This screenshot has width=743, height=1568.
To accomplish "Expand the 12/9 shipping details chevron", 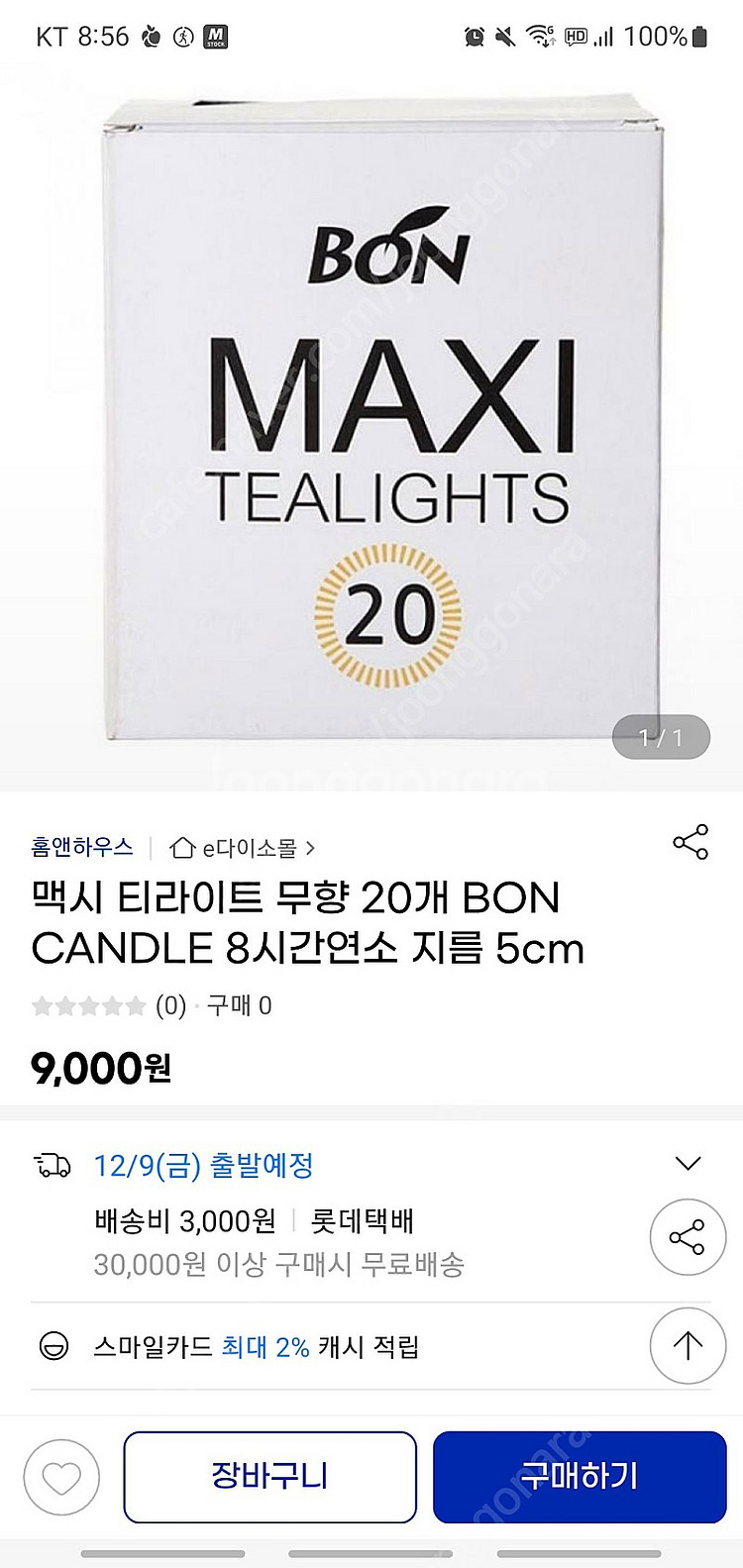I will tap(688, 1164).
